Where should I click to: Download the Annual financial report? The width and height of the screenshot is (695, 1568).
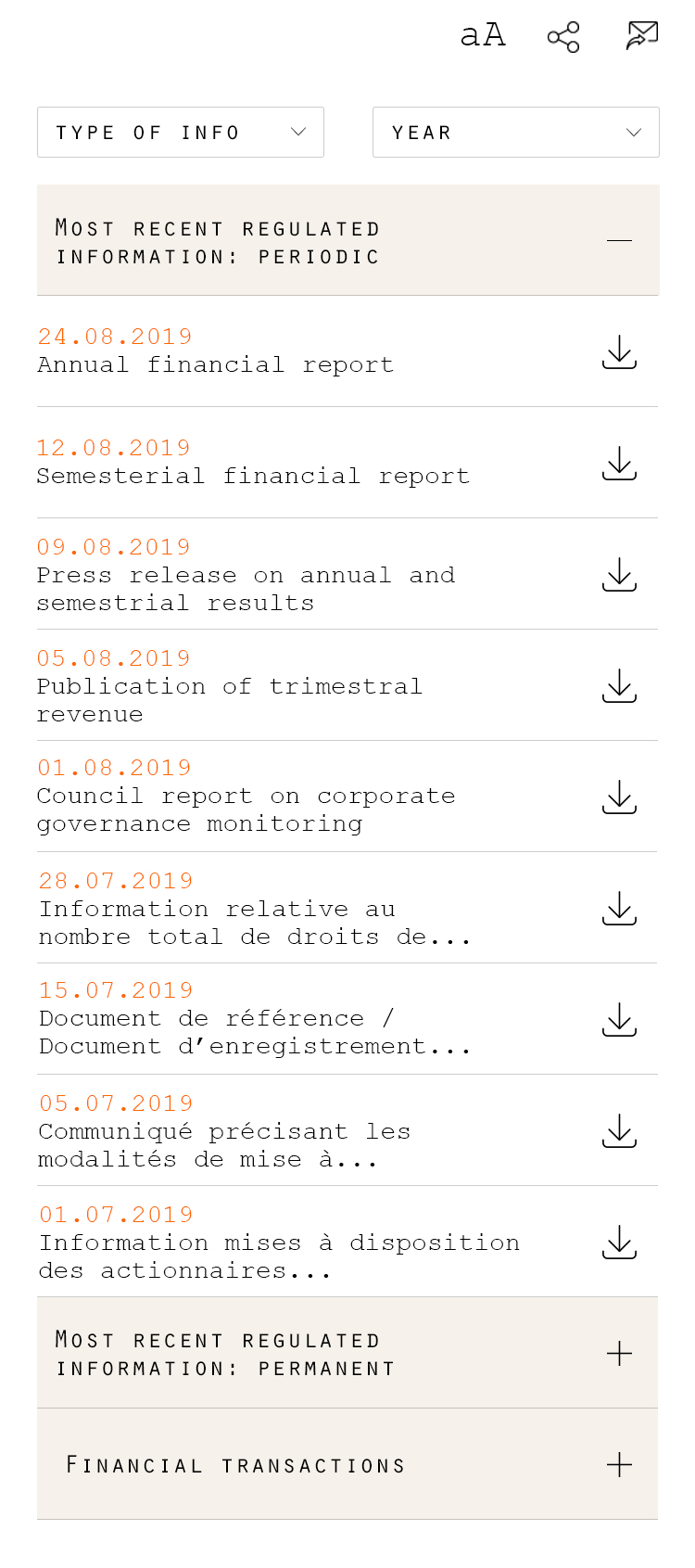pyautogui.click(x=619, y=352)
